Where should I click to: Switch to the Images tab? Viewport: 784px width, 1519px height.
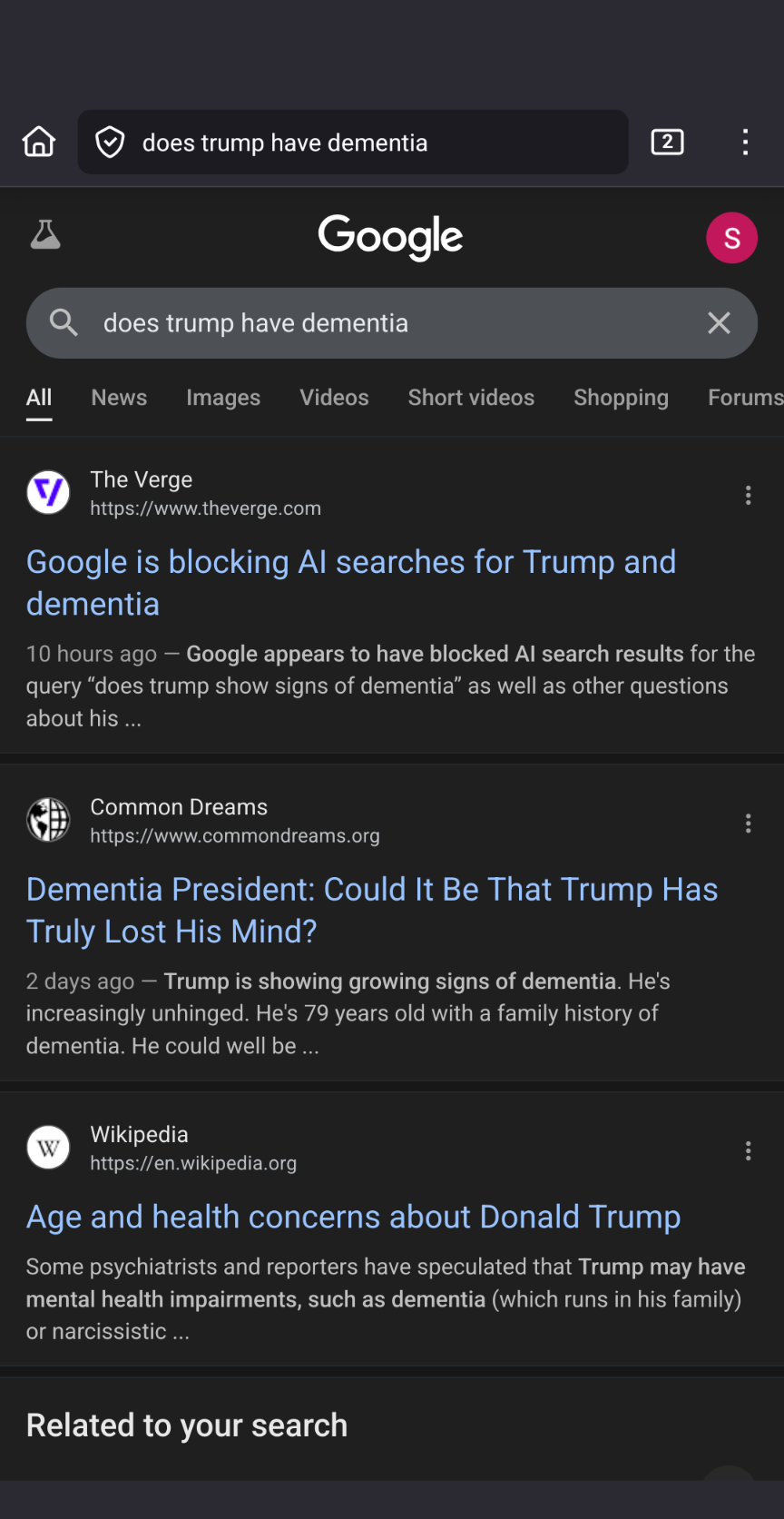pos(223,398)
